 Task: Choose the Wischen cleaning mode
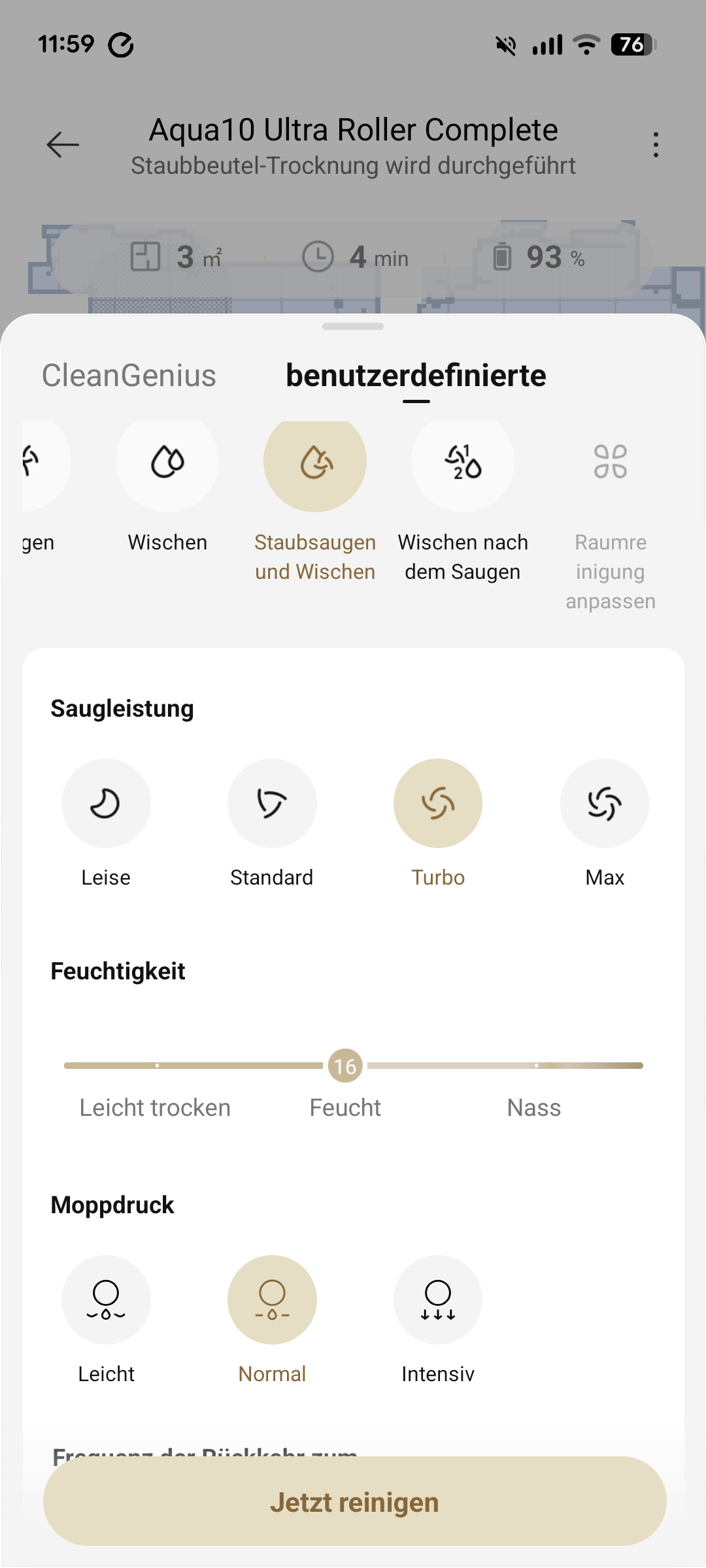167,462
